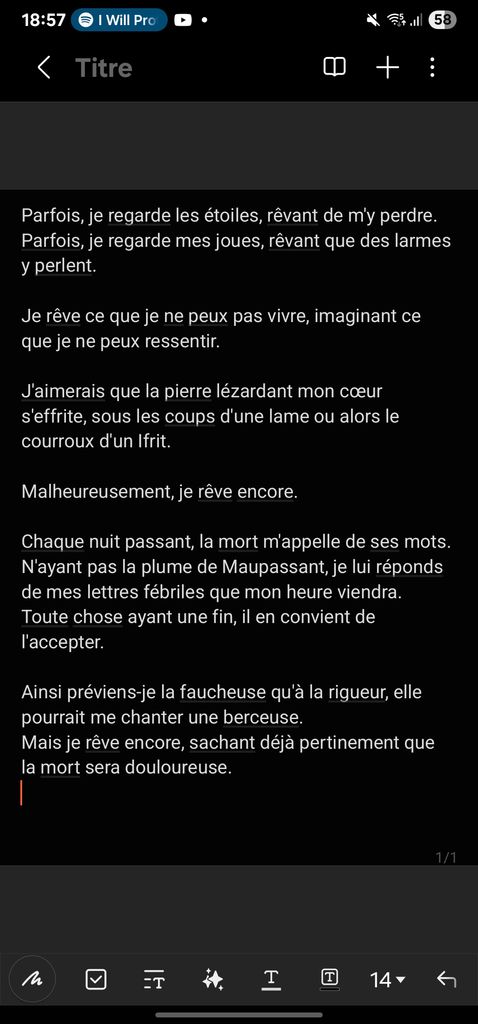Activate the handwriting pen tool
Image resolution: width=478 pixels, height=1024 pixels.
click(x=32, y=979)
